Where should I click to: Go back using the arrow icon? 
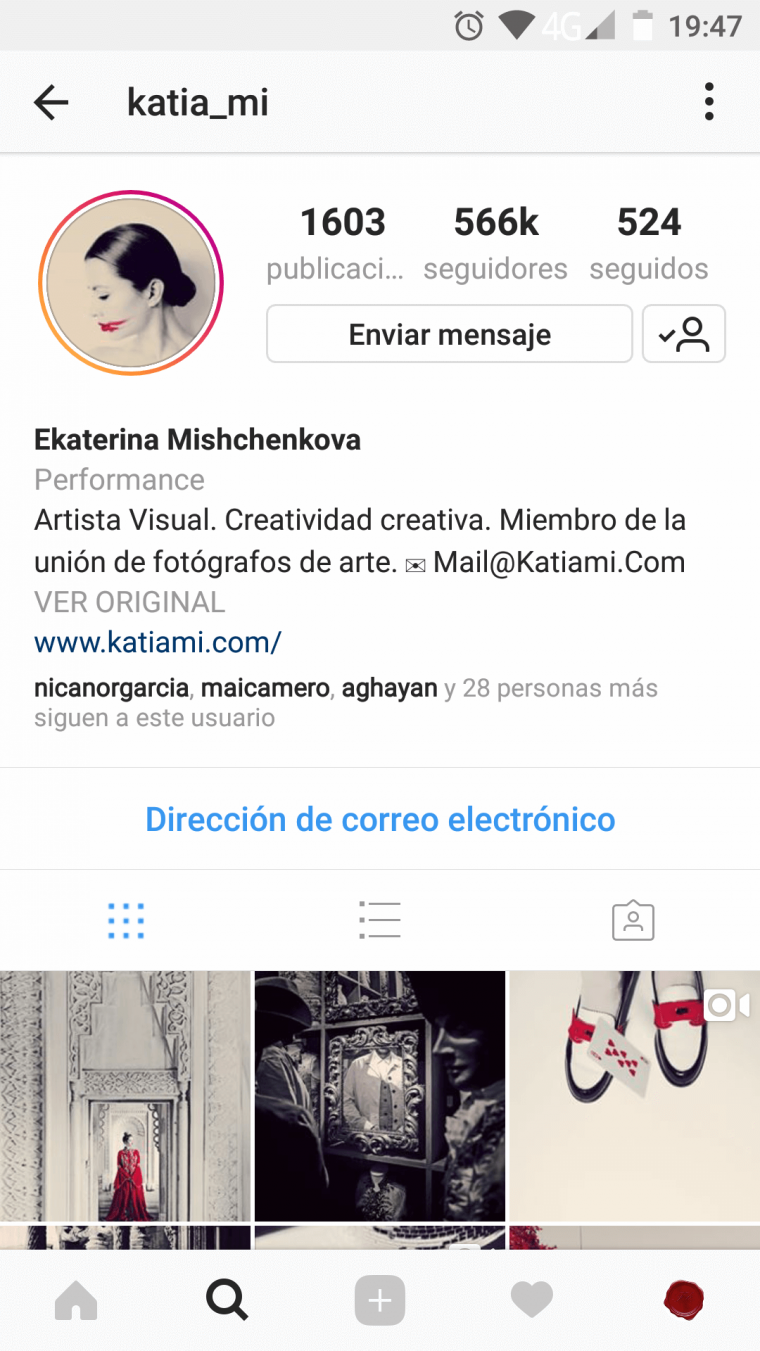51,102
